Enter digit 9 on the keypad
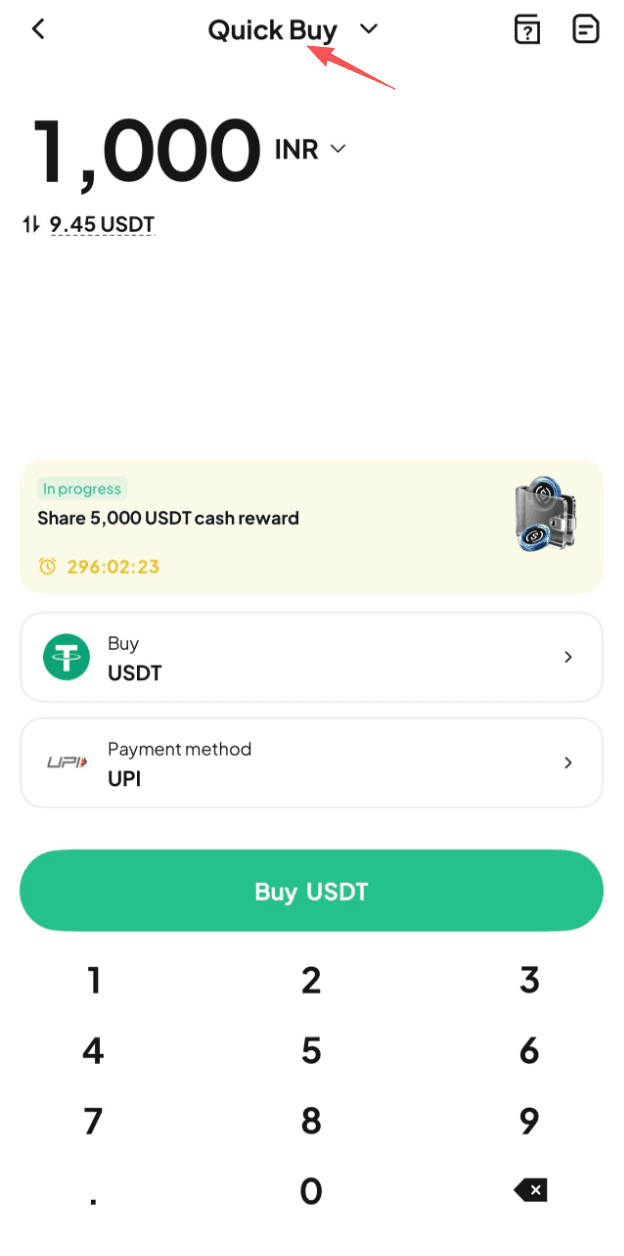This screenshot has width=624, height=1256. click(530, 1121)
